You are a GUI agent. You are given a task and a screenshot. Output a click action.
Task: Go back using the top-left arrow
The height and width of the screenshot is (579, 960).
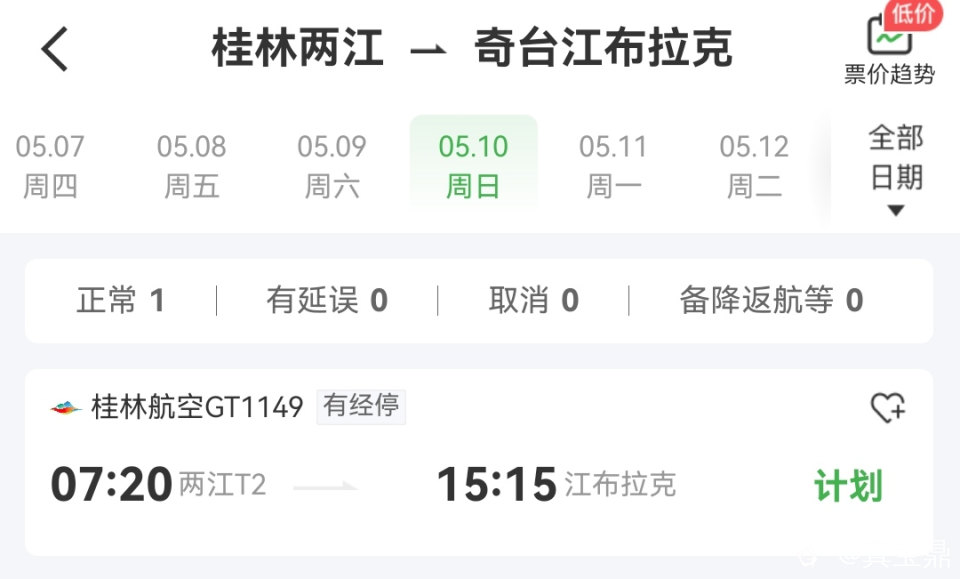56,48
